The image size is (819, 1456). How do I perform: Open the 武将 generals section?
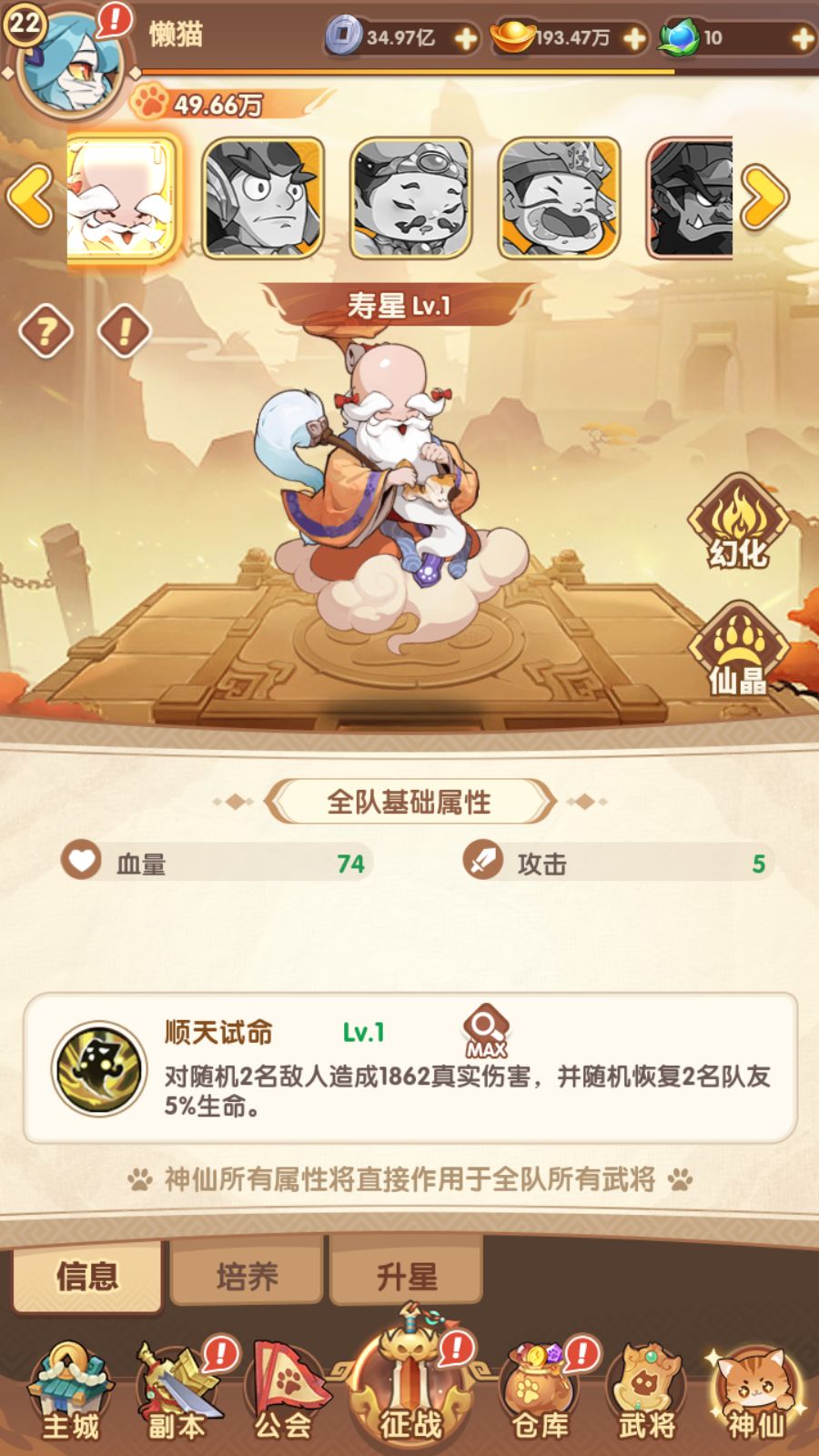(x=647, y=1392)
